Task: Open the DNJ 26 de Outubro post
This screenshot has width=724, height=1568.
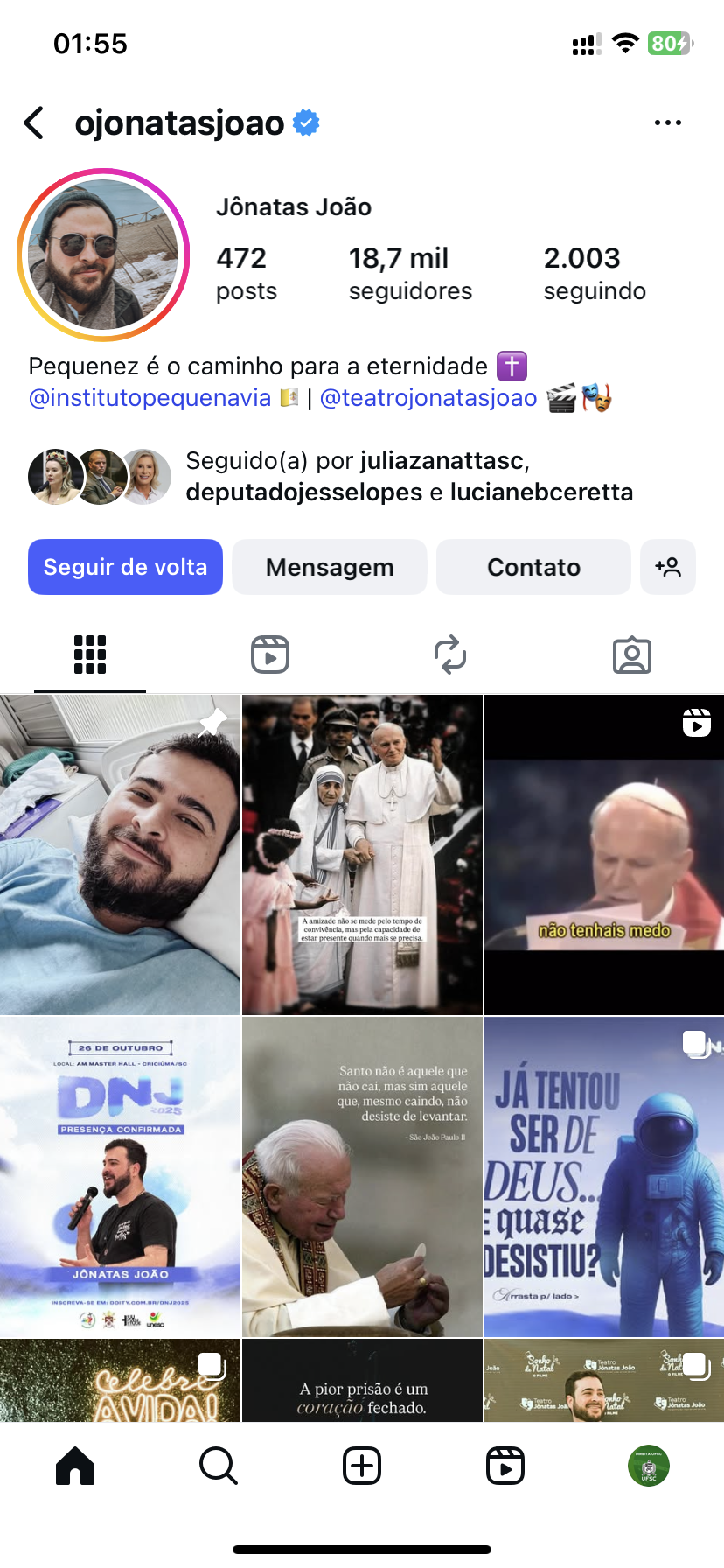Action: 120,1176
